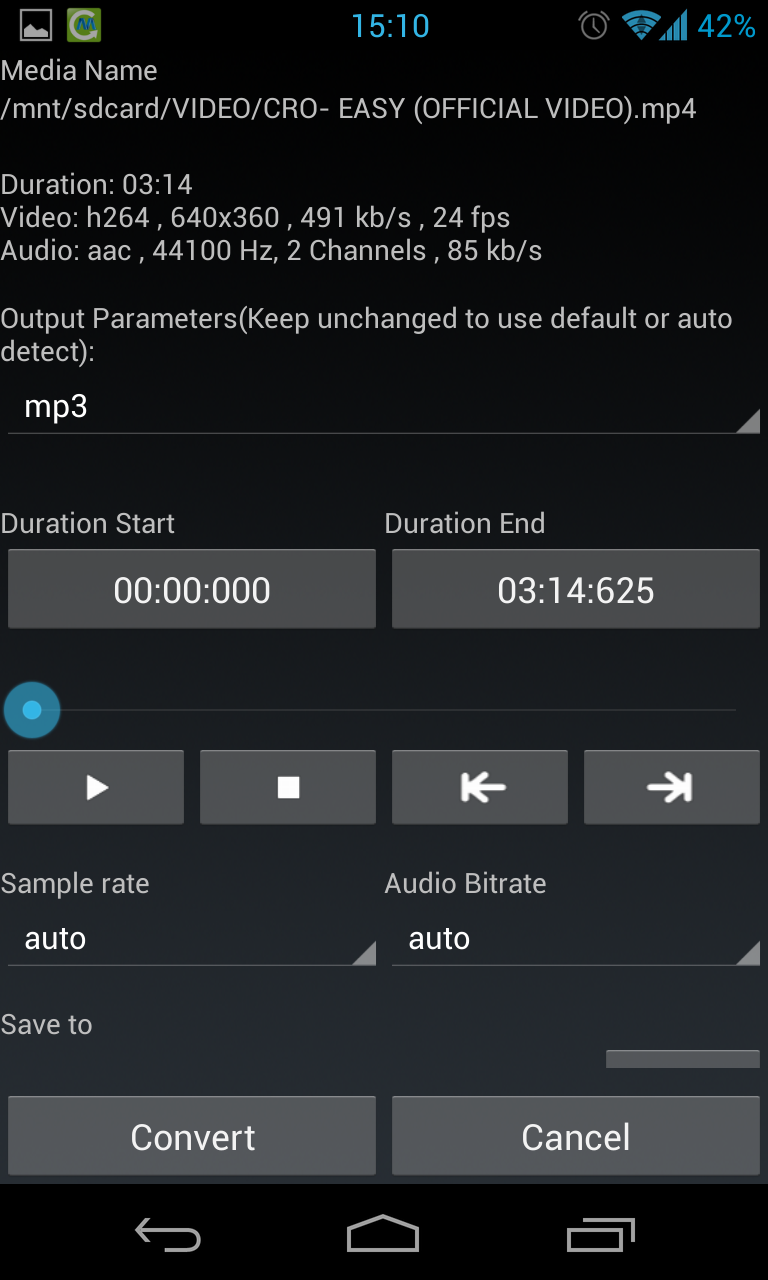The image size is (768, 1280).
Task: Open the mp3 output format dropdown
Action: (x=384, y=408)
